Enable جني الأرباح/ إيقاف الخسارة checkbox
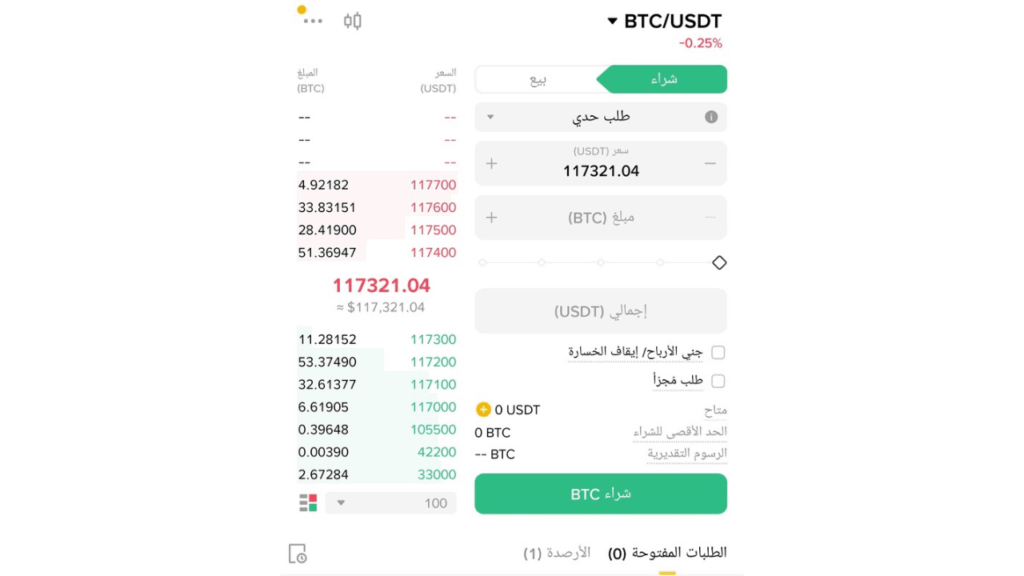Viewport: 1024px width, 576px height. (718, 352)
